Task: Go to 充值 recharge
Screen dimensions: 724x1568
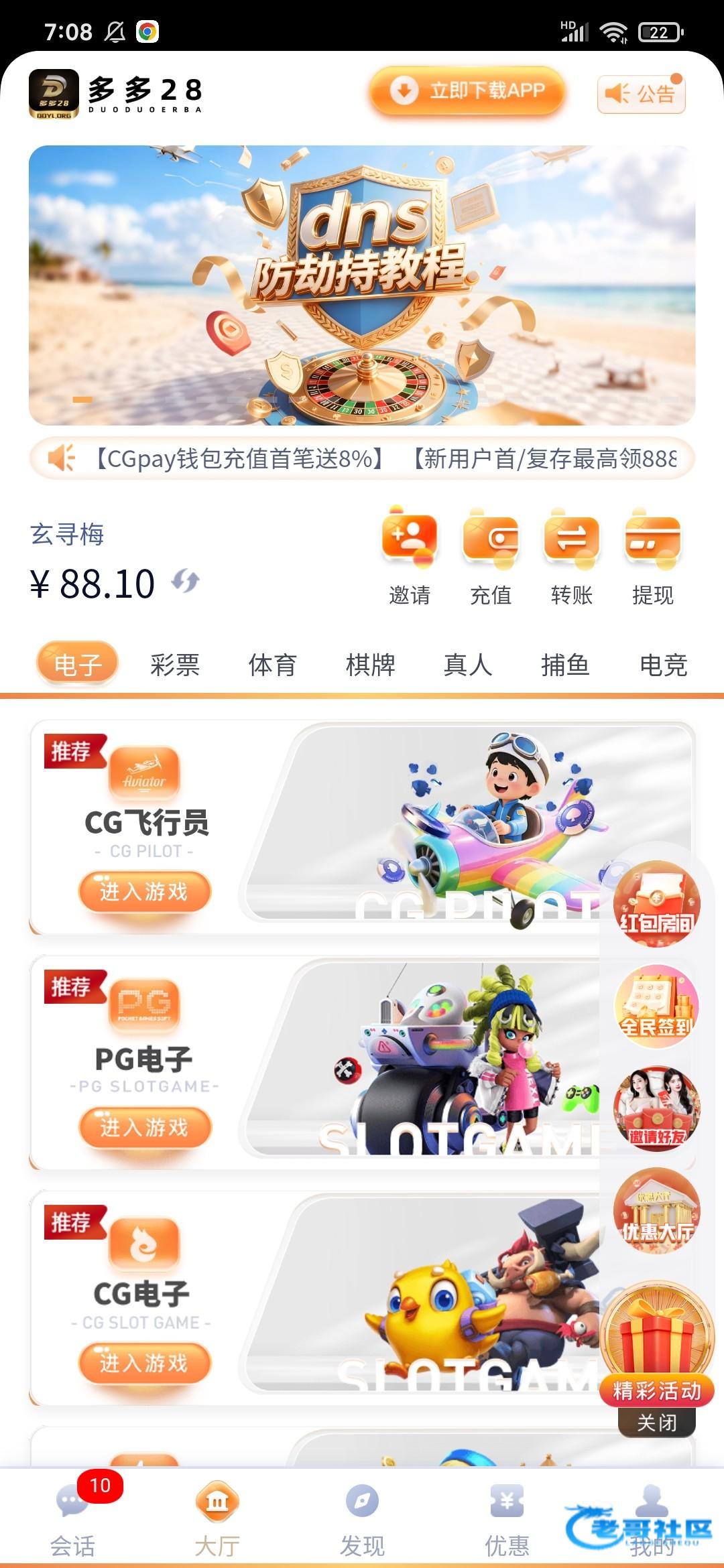Action: [x=491, y=556]
